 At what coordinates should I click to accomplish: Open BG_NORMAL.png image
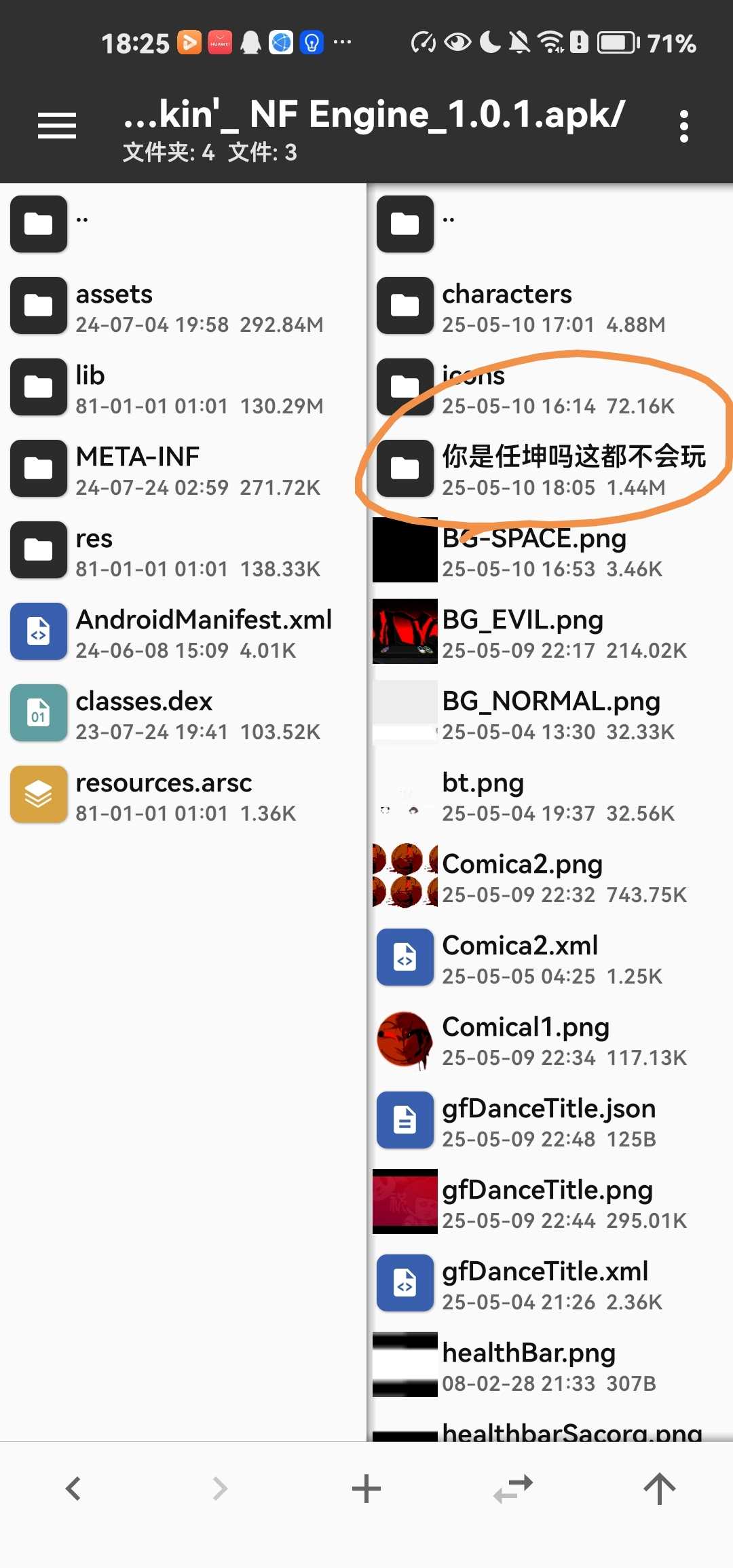click(x=551, y=713)
